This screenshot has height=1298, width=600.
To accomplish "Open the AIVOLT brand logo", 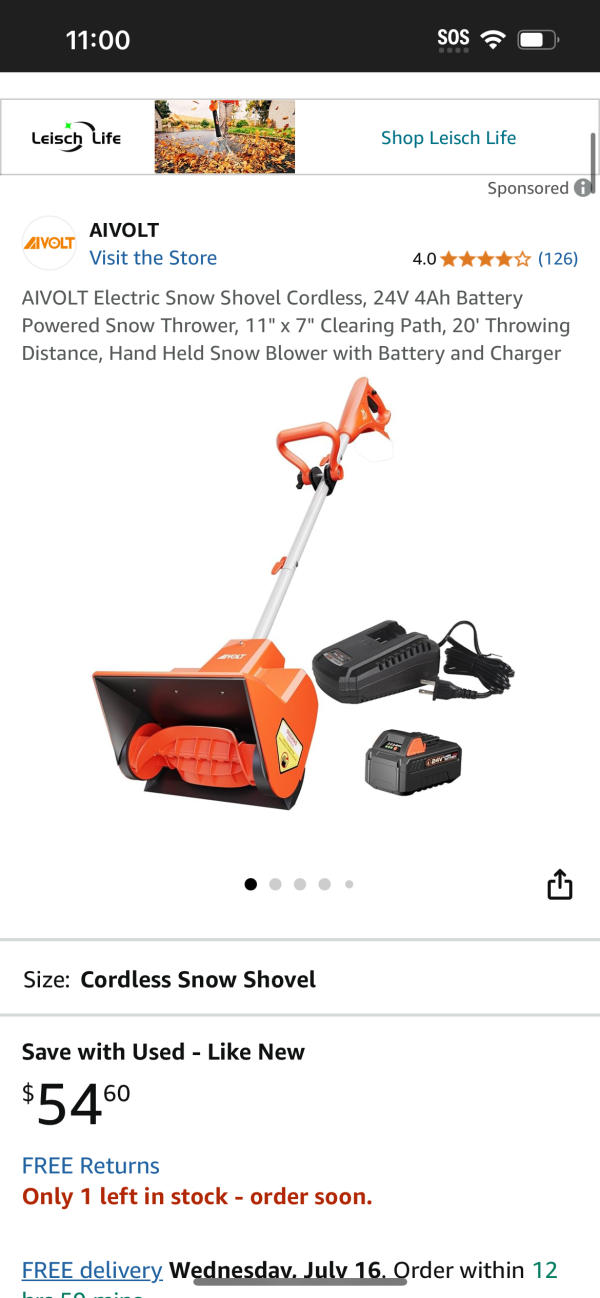I will pyautogui.click(x=49, y=243).
